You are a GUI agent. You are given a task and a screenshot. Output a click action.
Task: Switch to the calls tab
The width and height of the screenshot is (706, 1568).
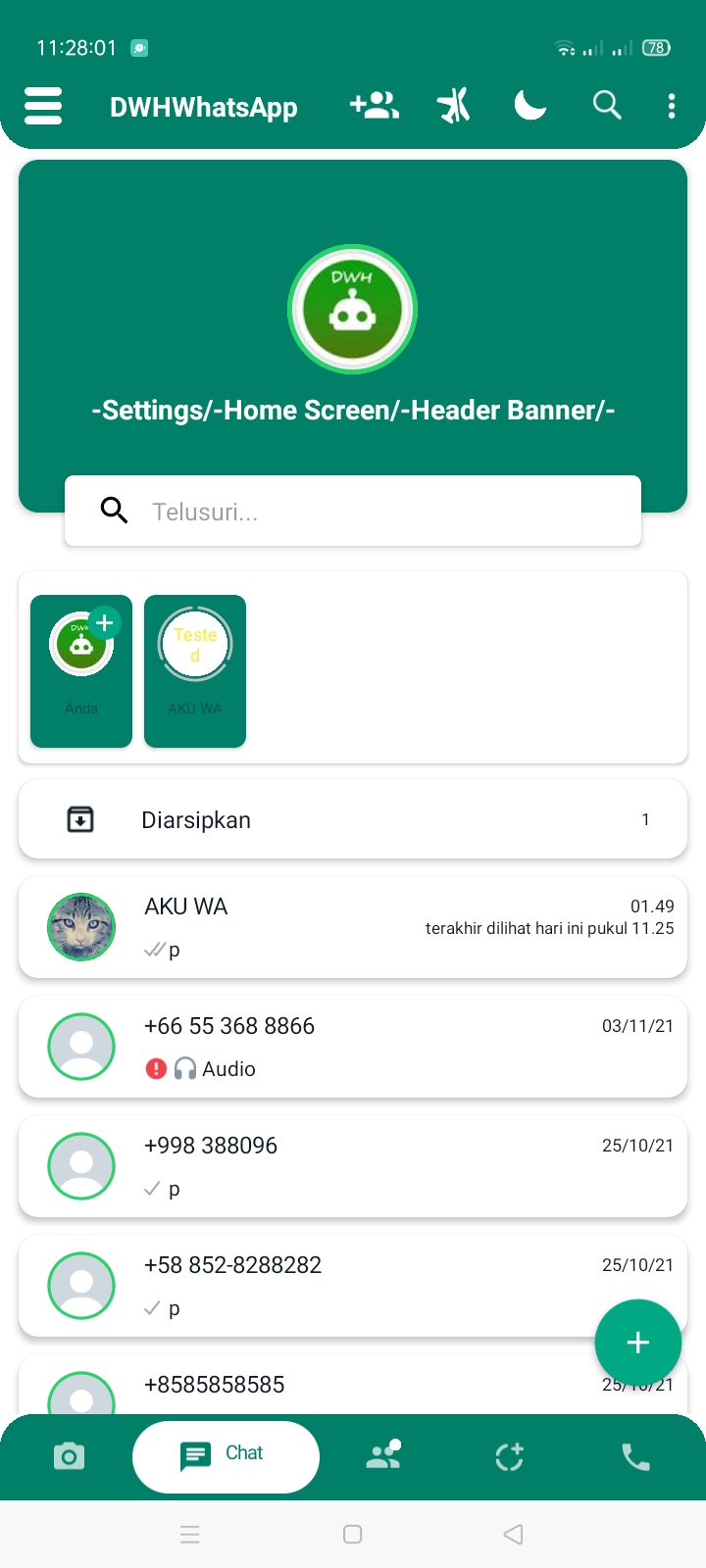635,1456
